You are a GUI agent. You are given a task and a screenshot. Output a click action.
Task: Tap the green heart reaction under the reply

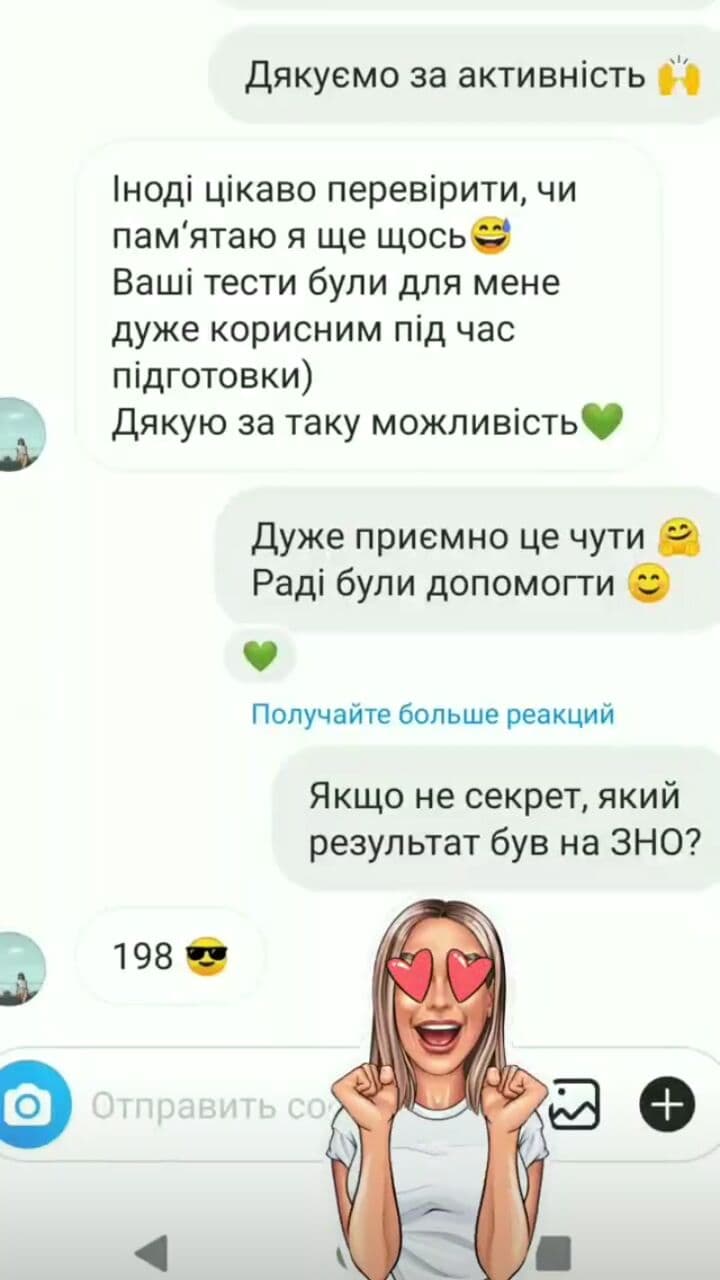tap(260, 656)
